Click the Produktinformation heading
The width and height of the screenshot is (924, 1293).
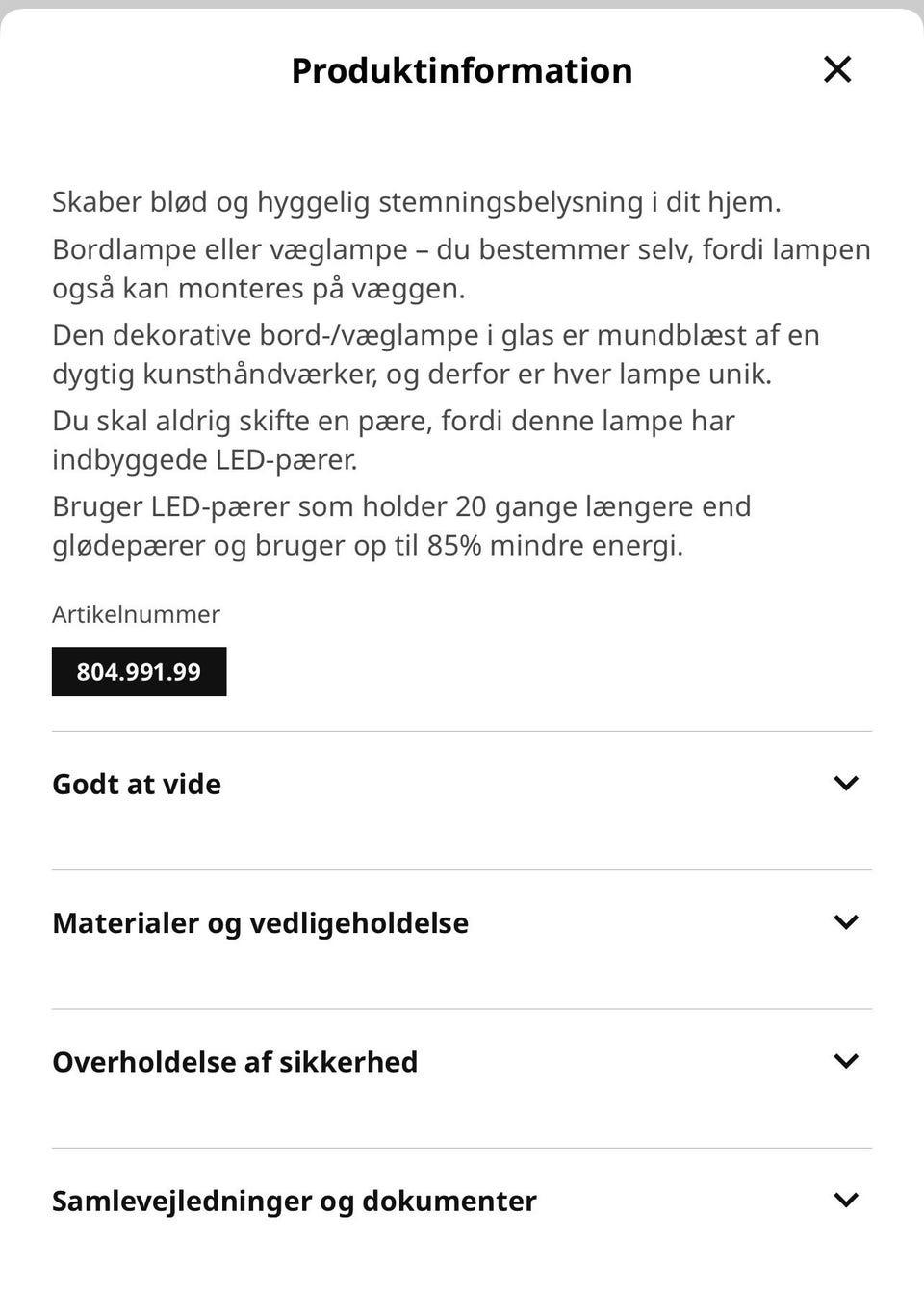462,69
